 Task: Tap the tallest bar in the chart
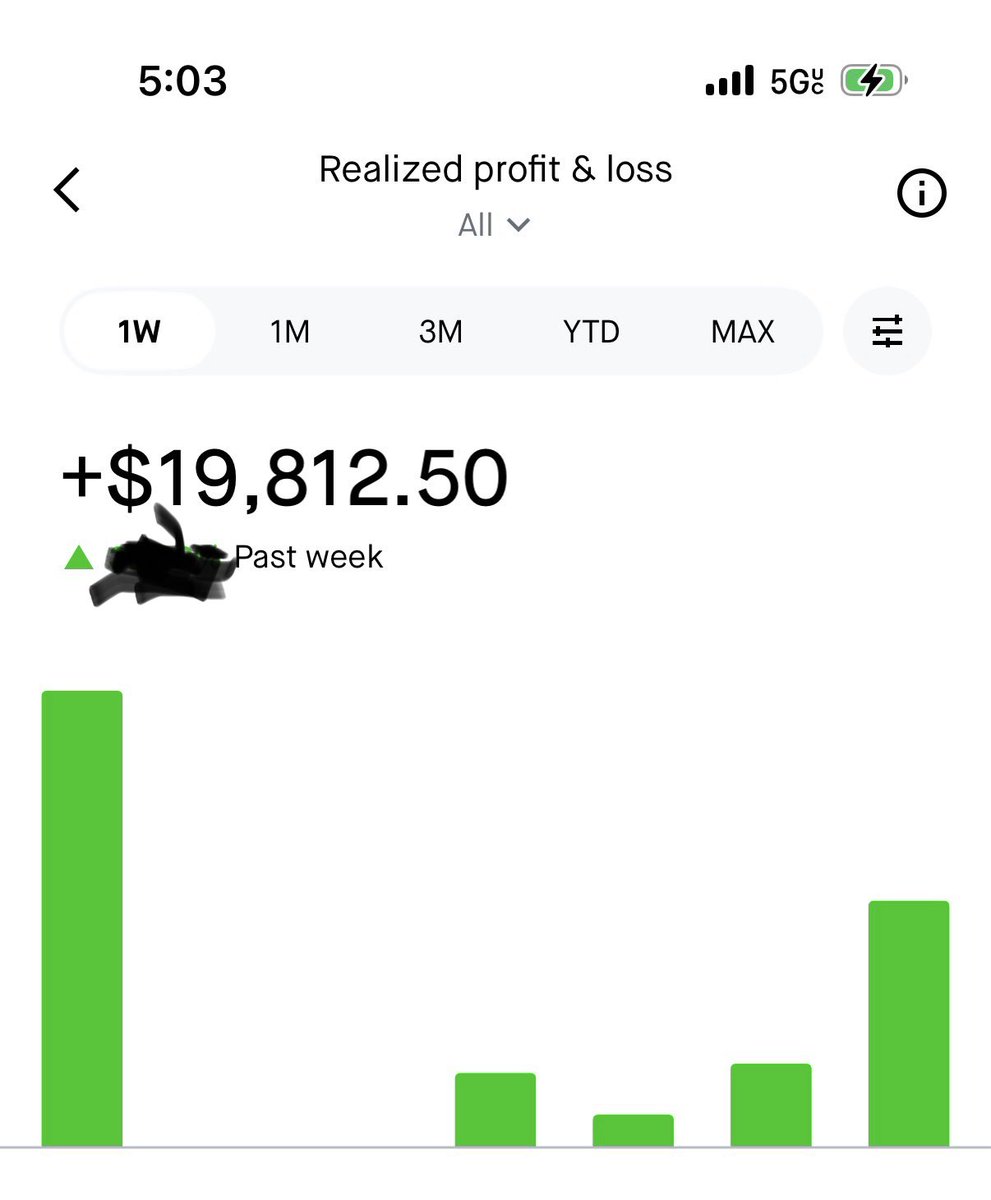[82, 918]
